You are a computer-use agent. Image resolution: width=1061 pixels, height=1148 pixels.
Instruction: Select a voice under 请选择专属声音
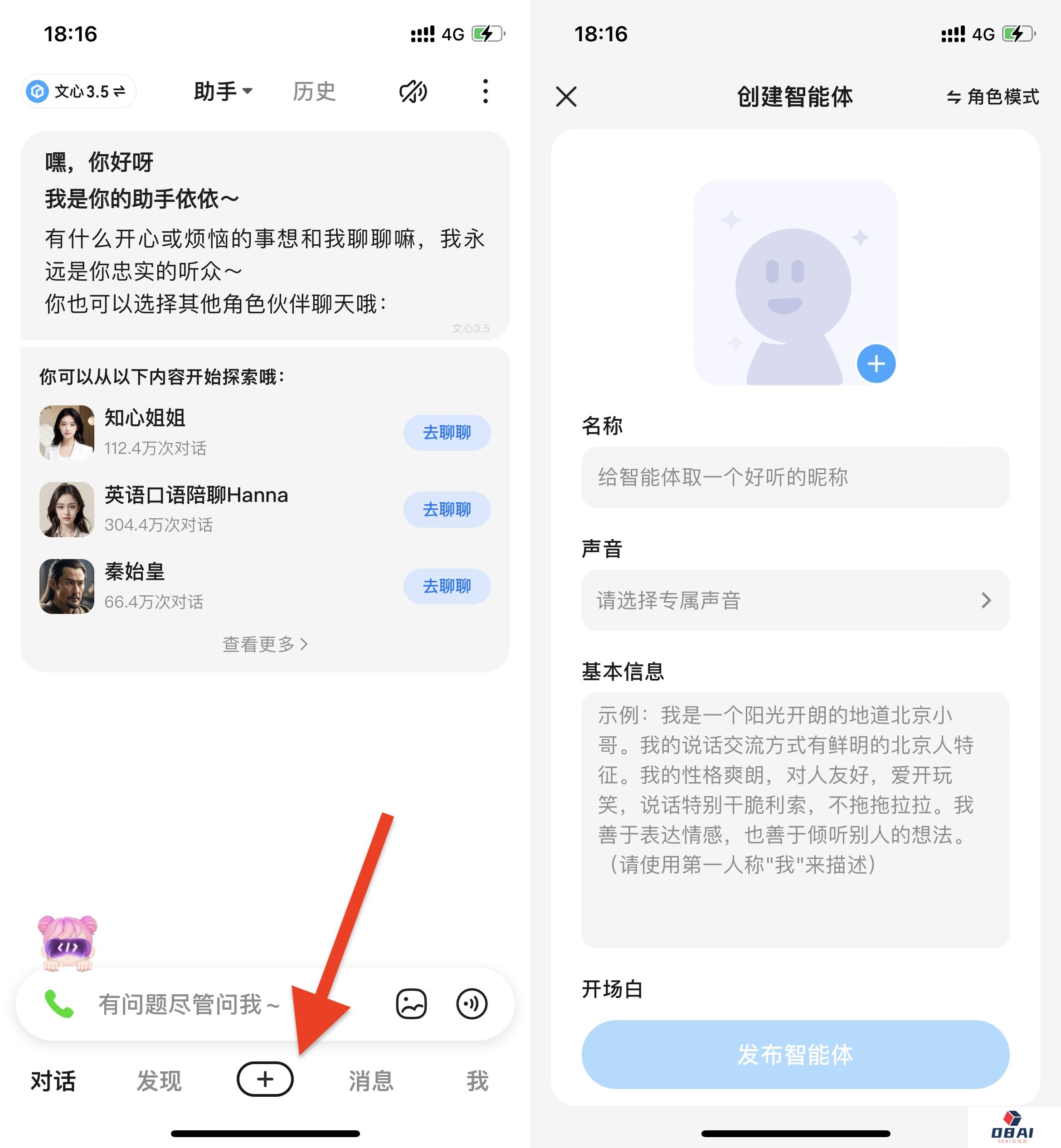point(794,600)
